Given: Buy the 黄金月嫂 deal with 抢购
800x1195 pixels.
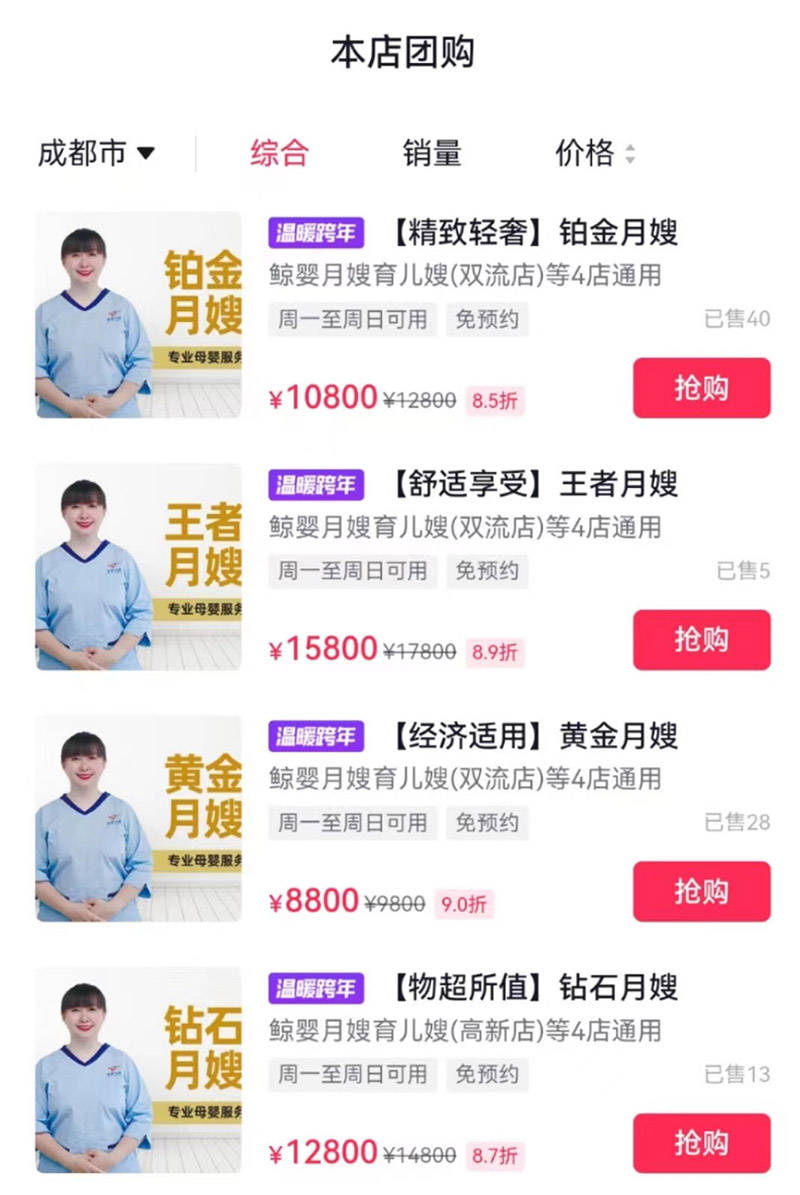Looking at the screenshot, I should click(701, 891).
